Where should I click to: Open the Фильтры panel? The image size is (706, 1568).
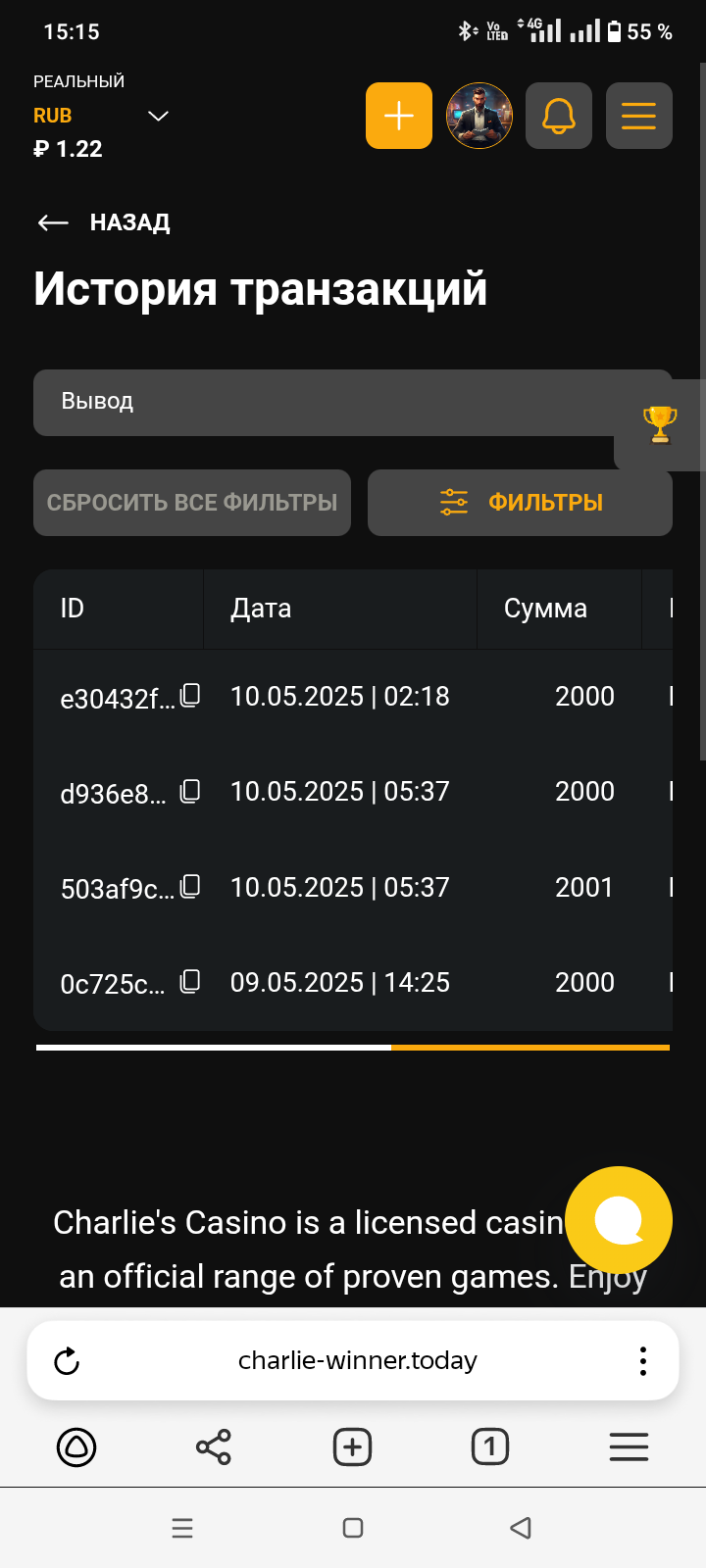[520, 503]
